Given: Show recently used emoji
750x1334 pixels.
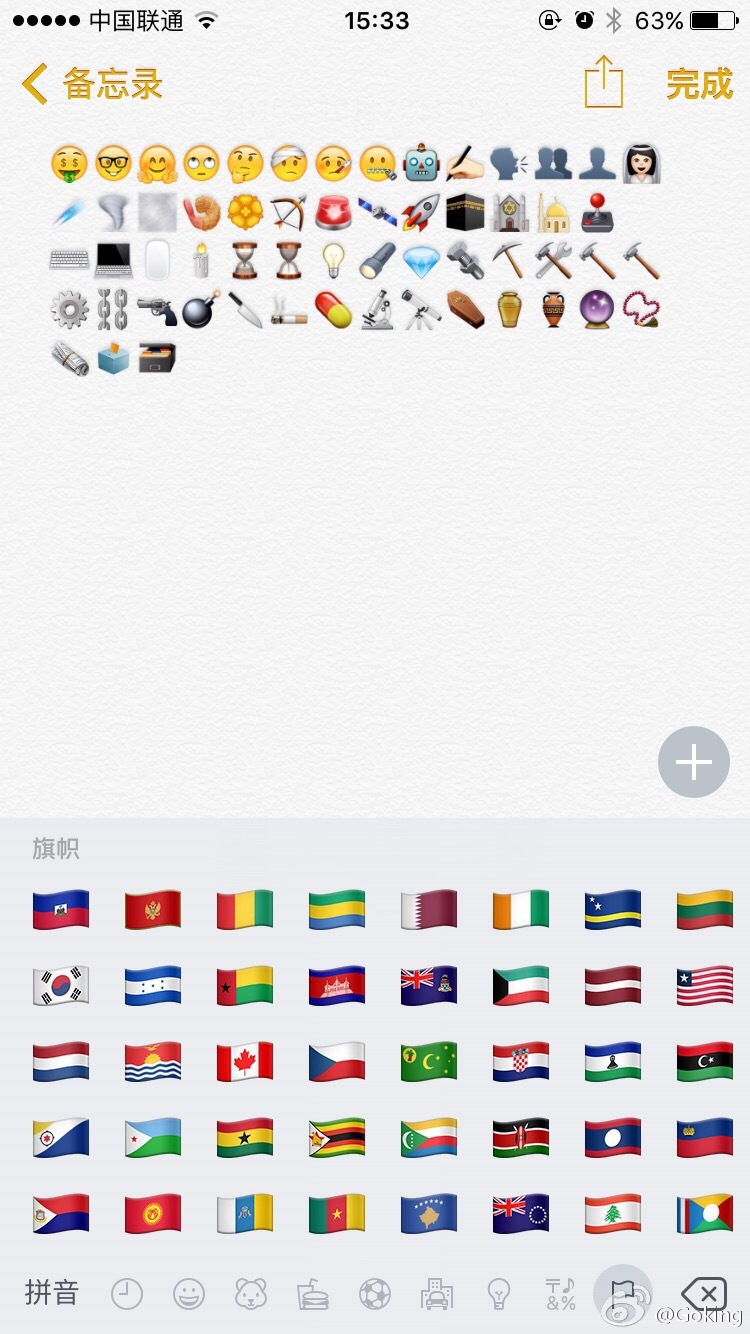Looking at the screenshot, I should 127,1294.
